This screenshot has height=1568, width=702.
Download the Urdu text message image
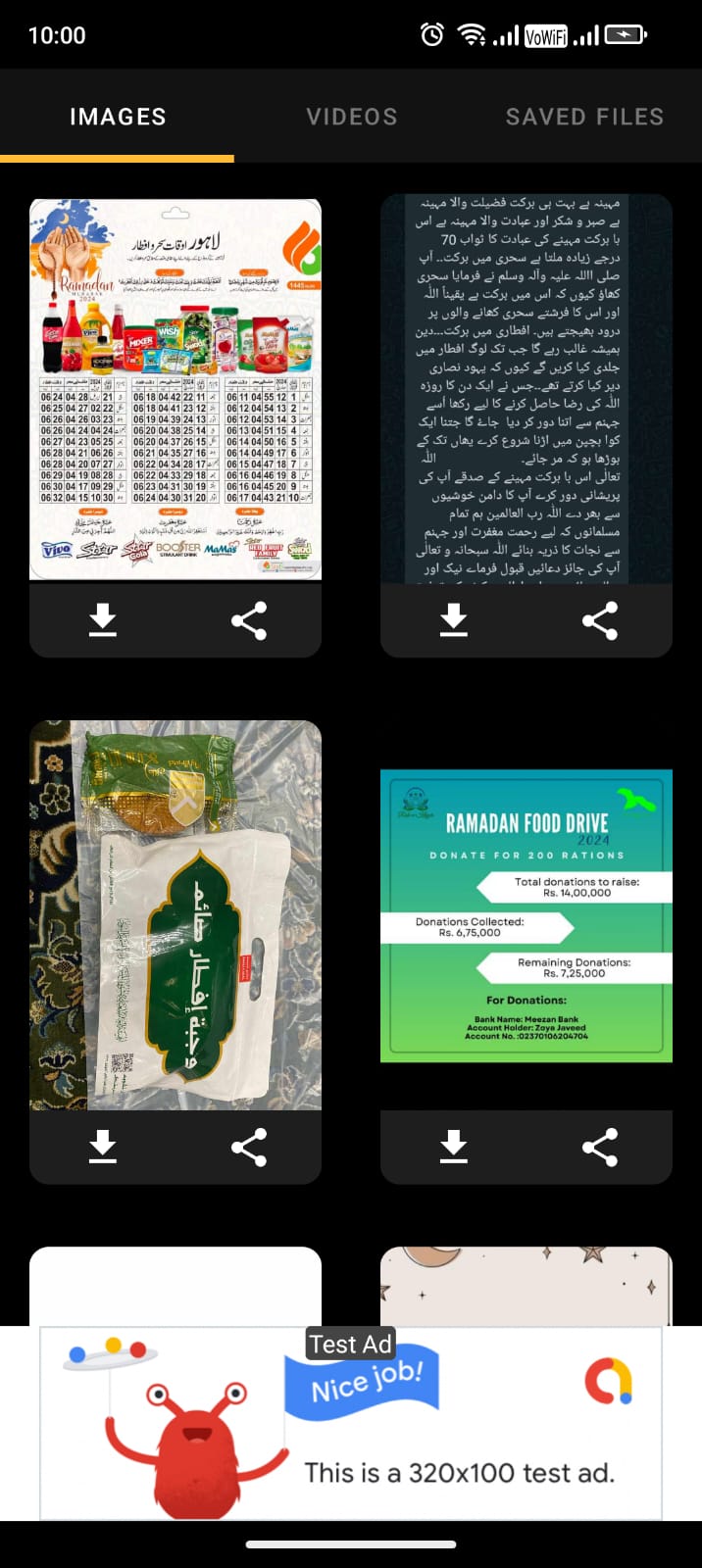(453, 620)
